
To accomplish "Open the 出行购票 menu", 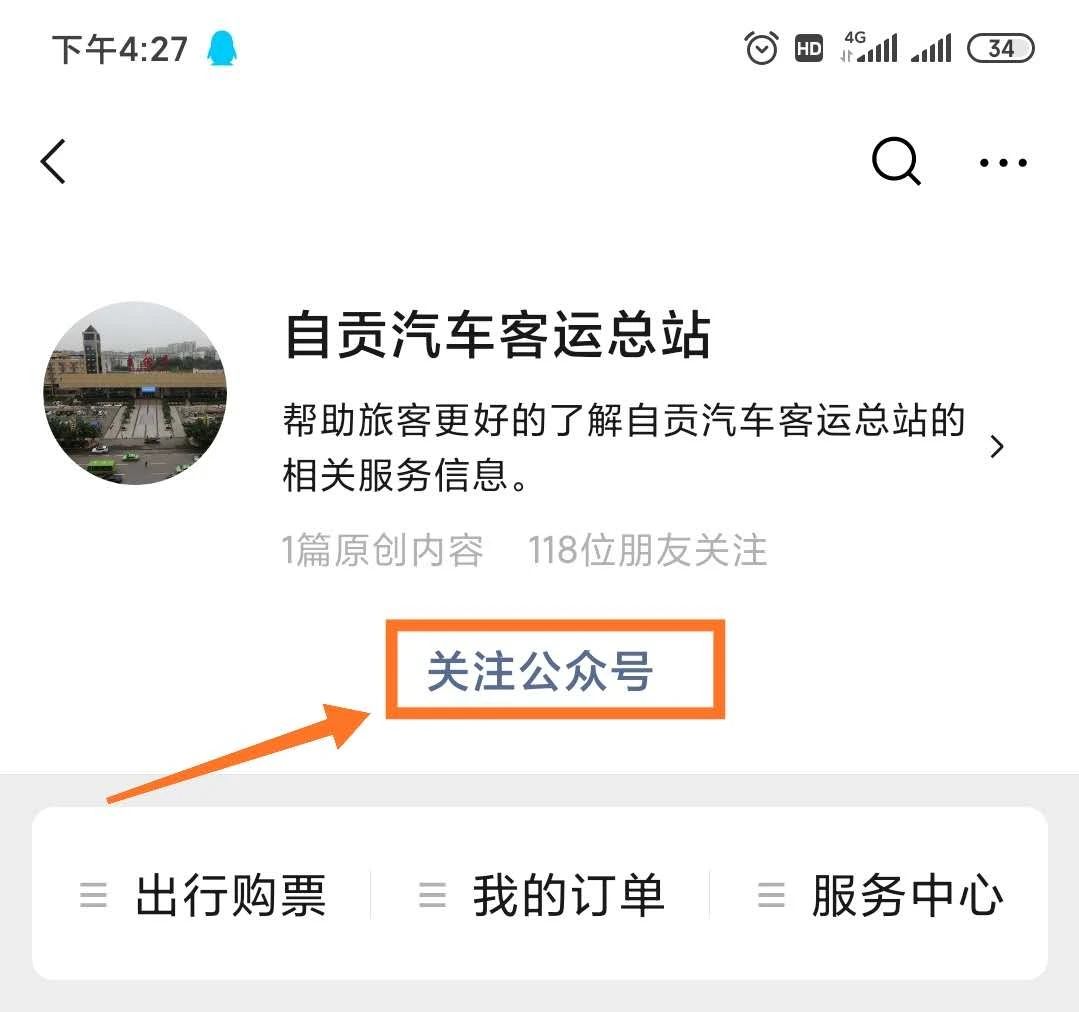I will click(x=205, y=895).
